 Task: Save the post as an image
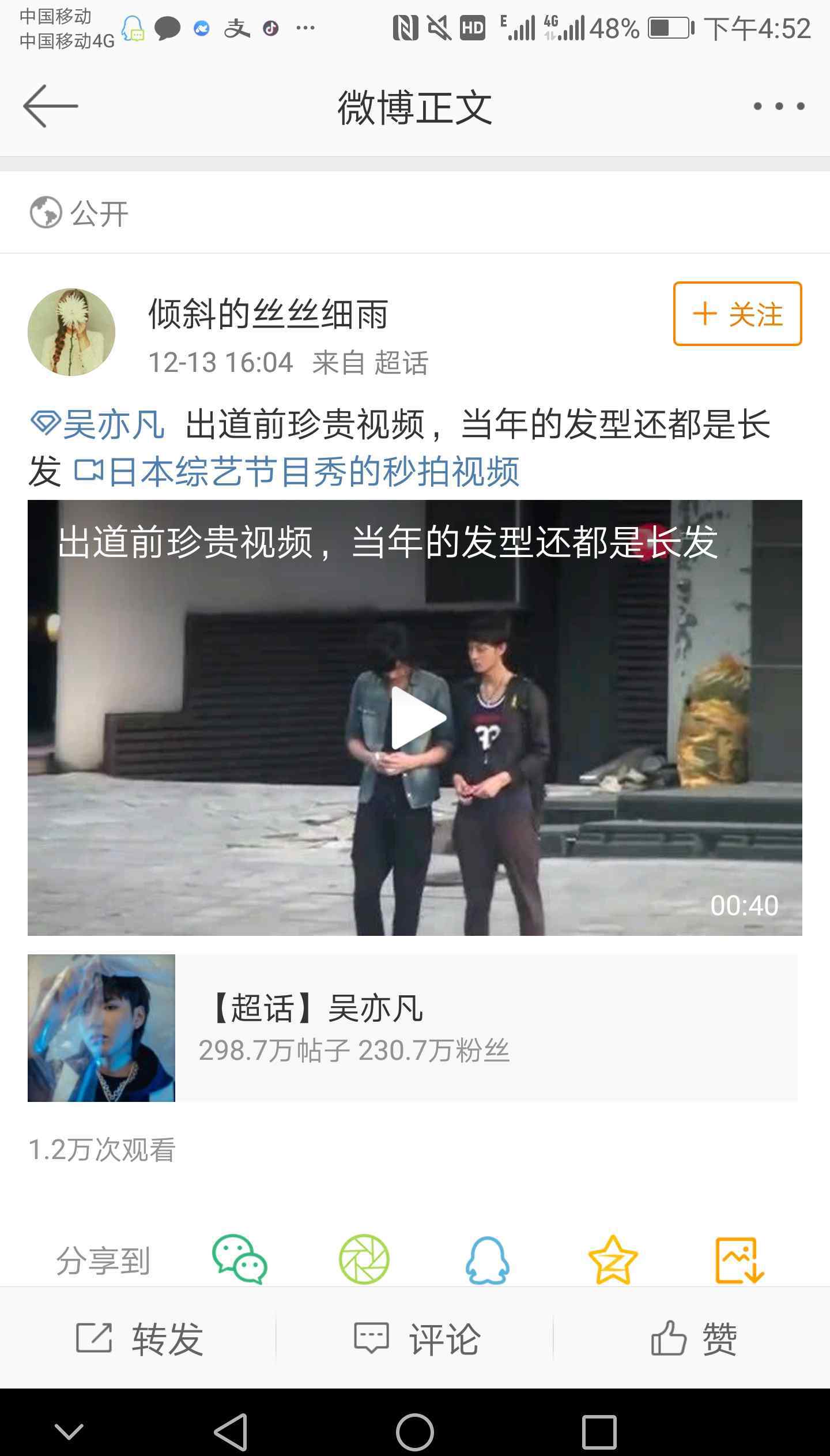point(738,1259)
